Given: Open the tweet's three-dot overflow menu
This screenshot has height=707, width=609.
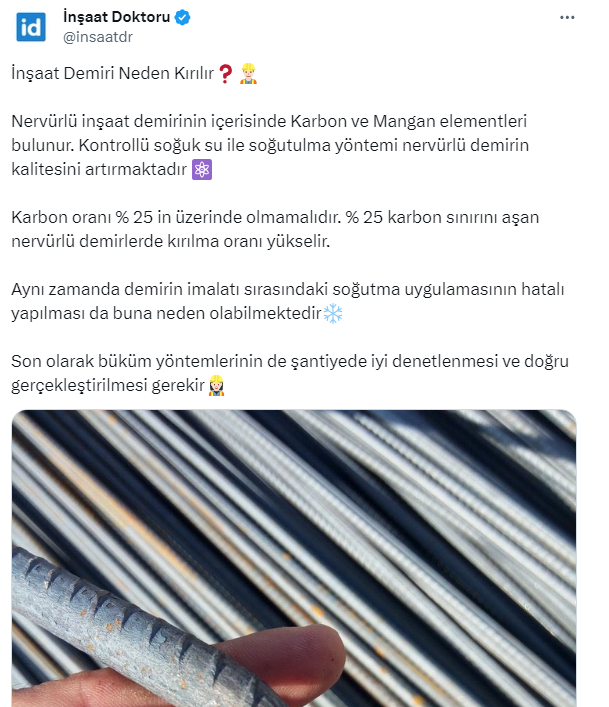Looking at the screenshot, I should pyautogui.click(x=567, y=18).
